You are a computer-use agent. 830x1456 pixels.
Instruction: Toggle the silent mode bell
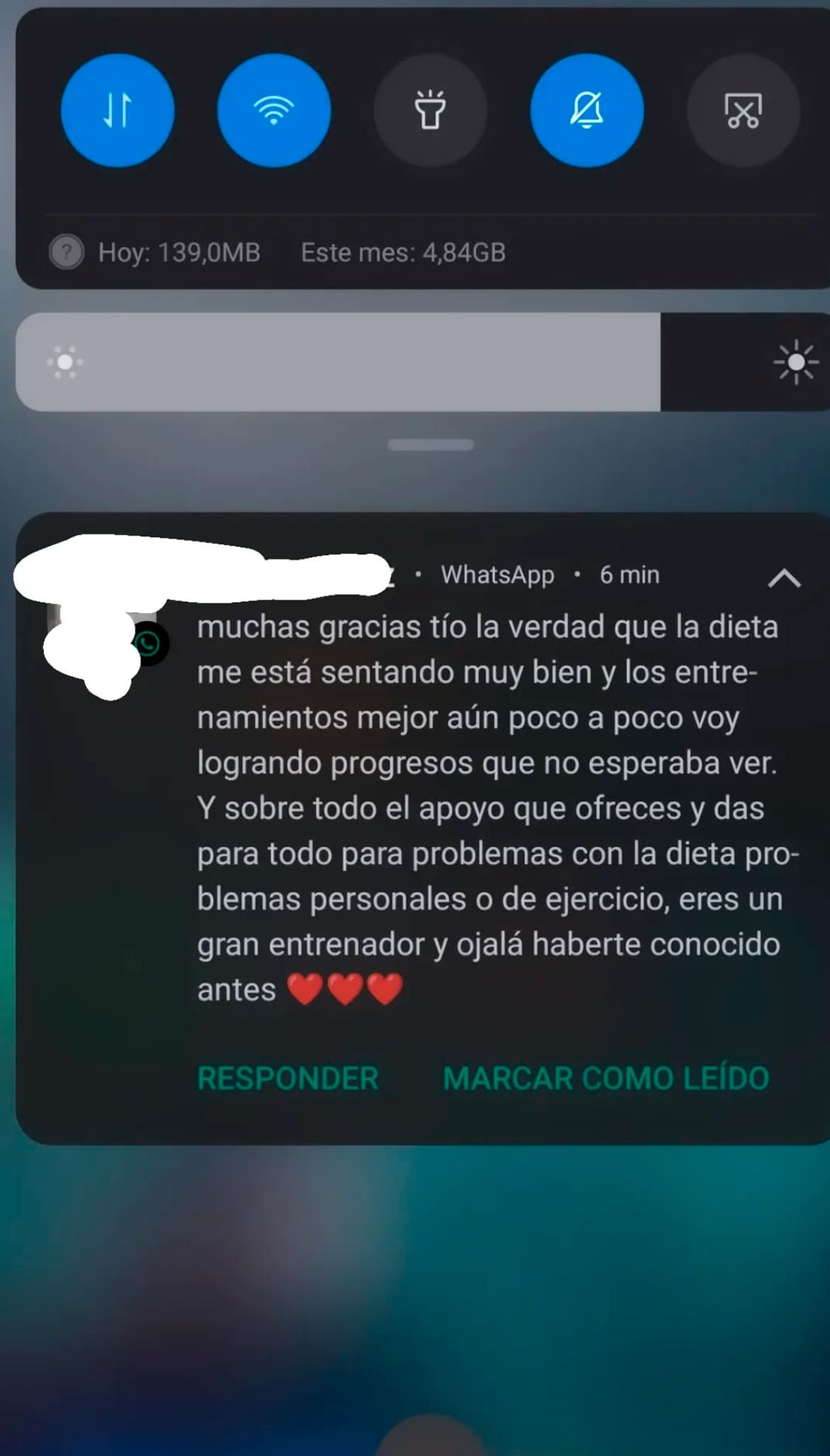tap(587, 111)
